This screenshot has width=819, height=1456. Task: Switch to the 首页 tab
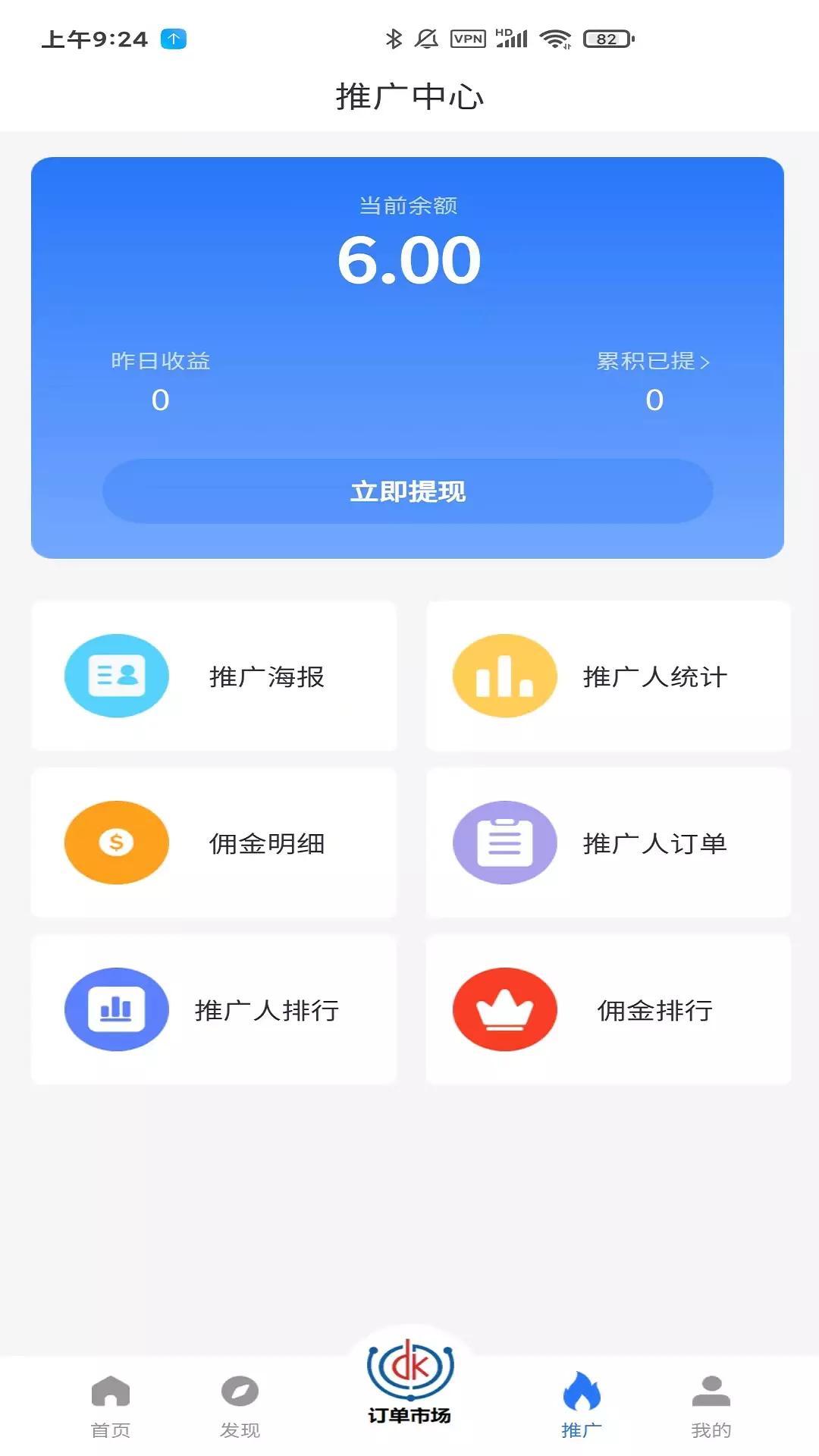point(111,1407)
